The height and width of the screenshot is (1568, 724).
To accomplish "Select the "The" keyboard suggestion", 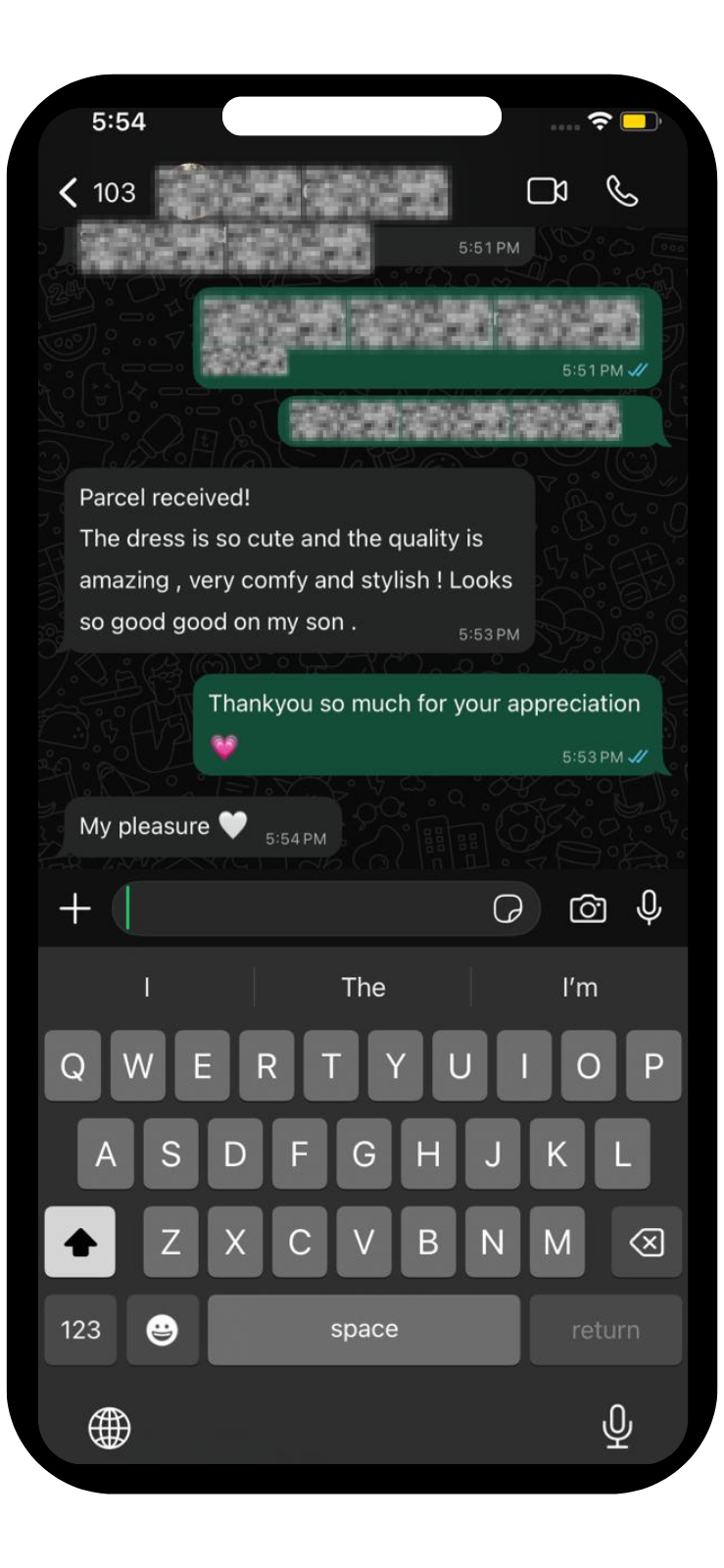I will click(362, 987).
